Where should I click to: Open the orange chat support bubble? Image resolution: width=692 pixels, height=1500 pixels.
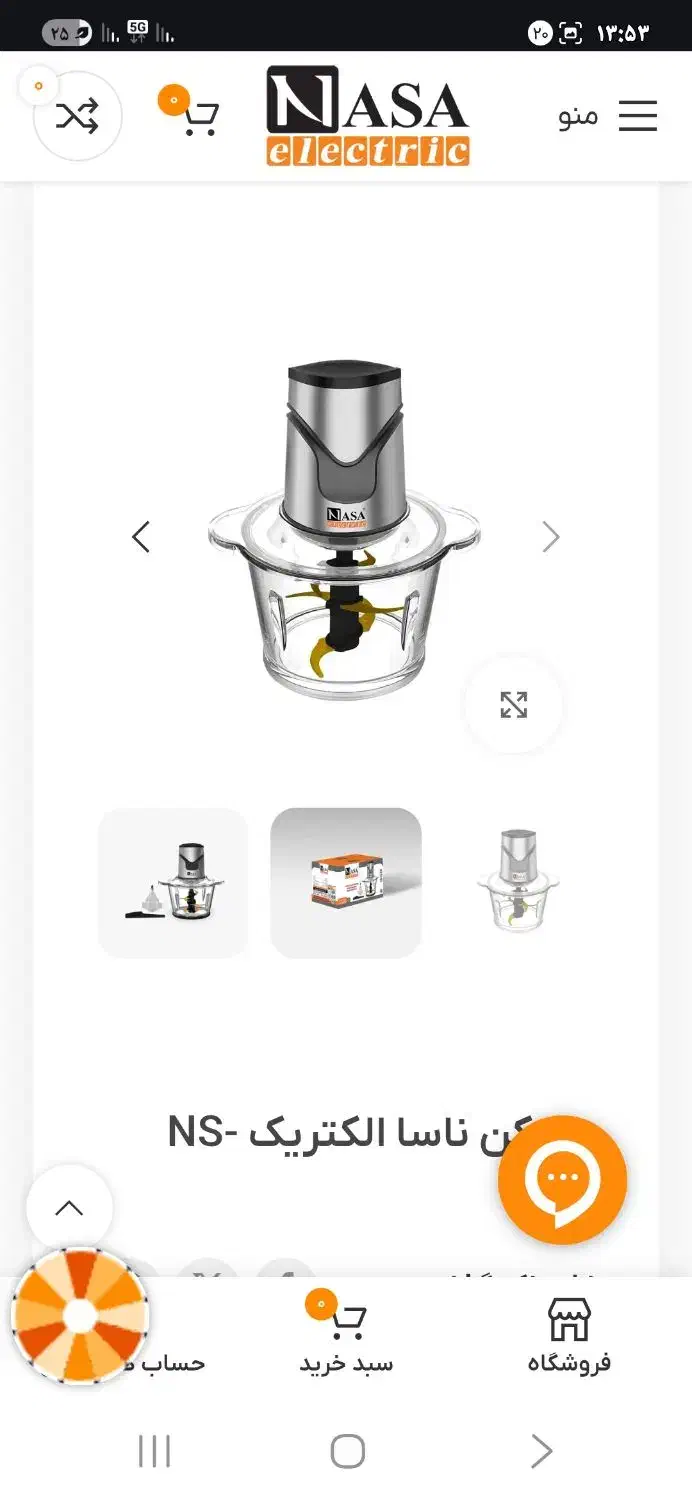point(562,1180)
